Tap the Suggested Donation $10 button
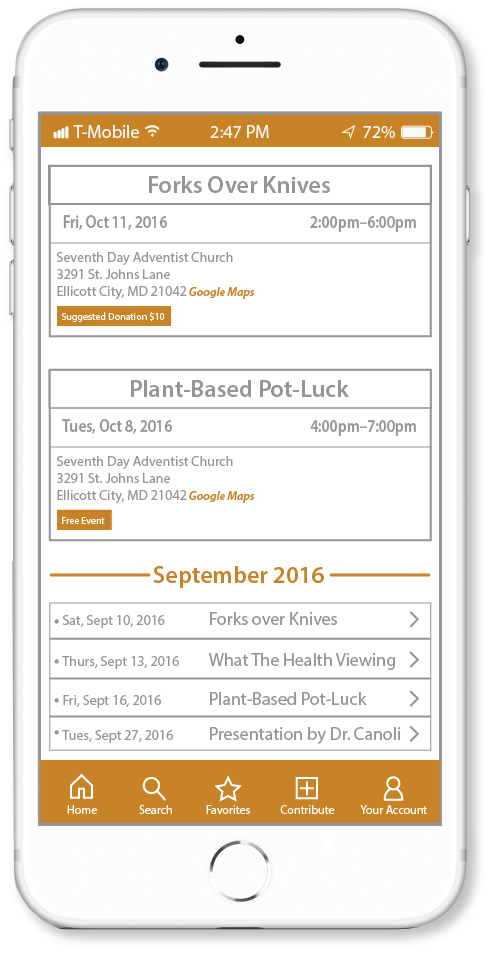493x953 pixels. point(114,316)
